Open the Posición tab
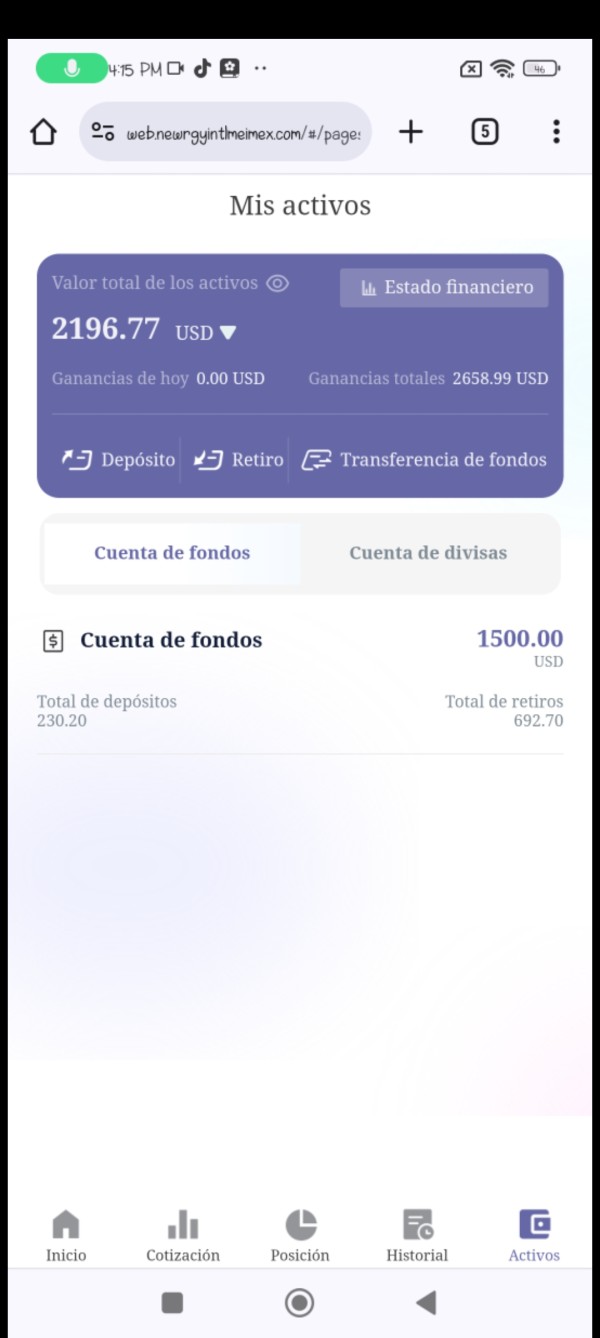 (300, 1235)
